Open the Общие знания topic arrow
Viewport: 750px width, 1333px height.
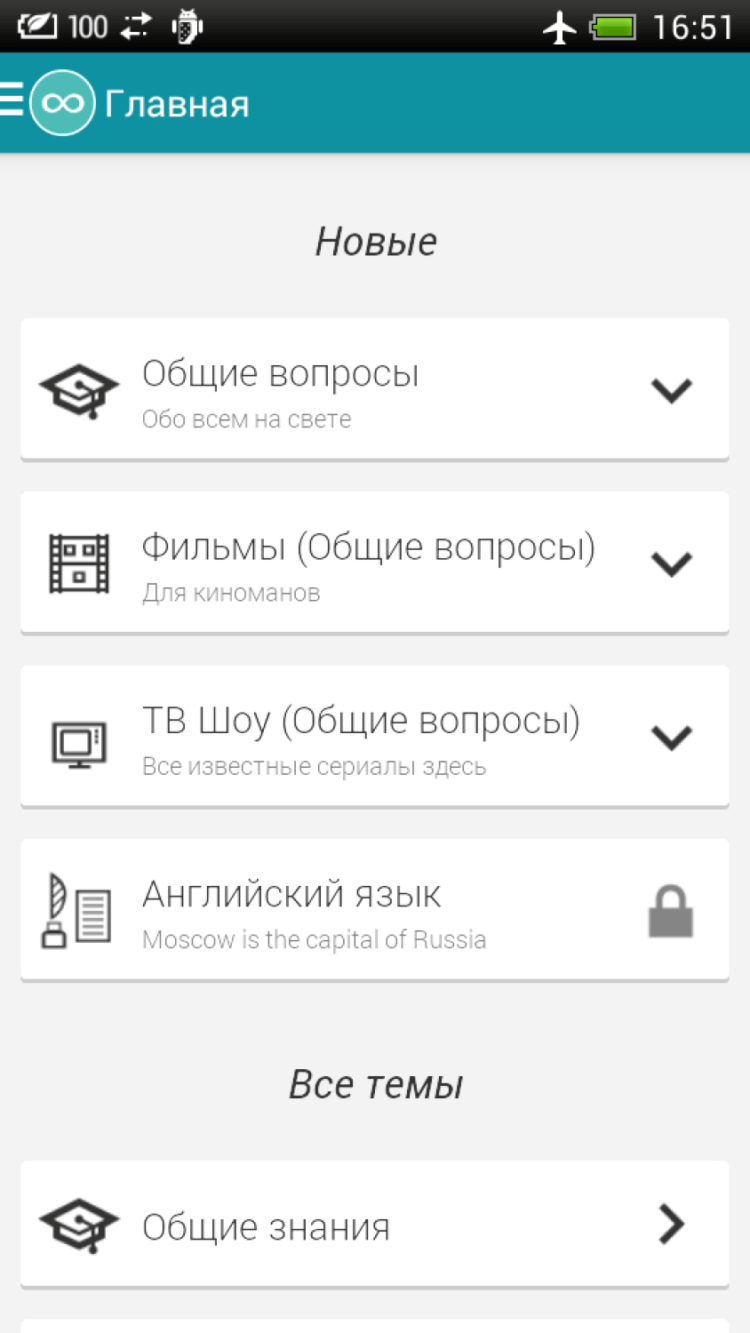(x=671, y=1225)
